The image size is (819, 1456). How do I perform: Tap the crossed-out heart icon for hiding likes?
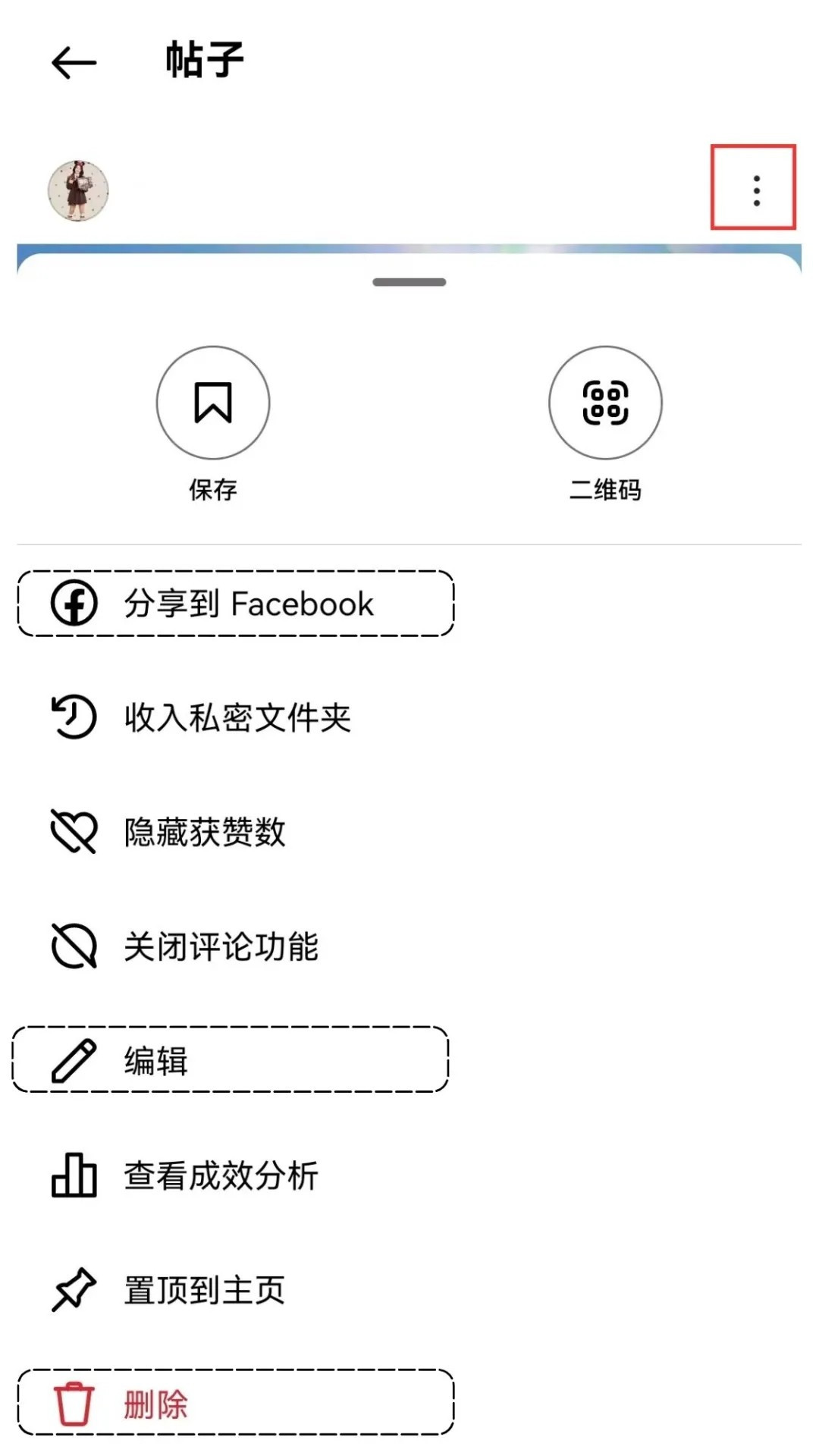pyautogui.click(x=72, y=833)
